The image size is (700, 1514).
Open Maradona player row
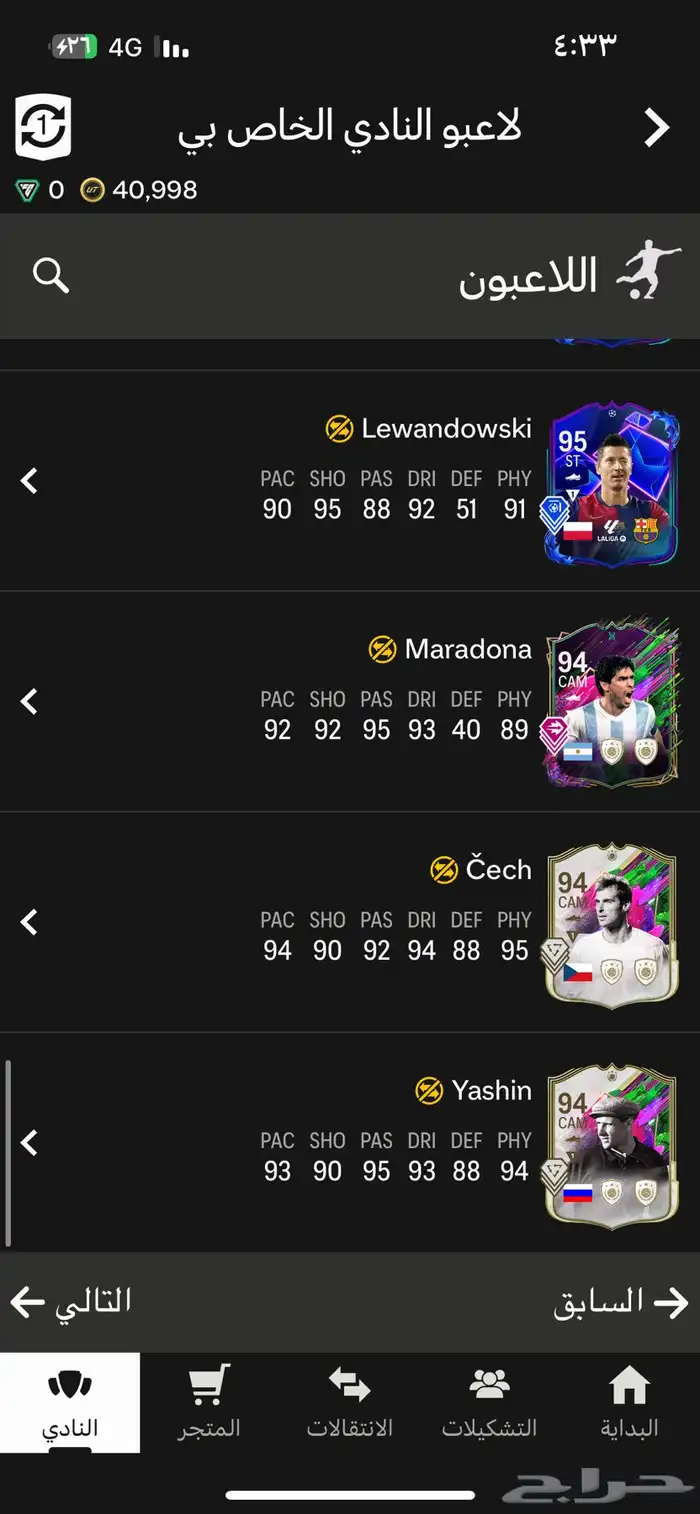point(350,701)
